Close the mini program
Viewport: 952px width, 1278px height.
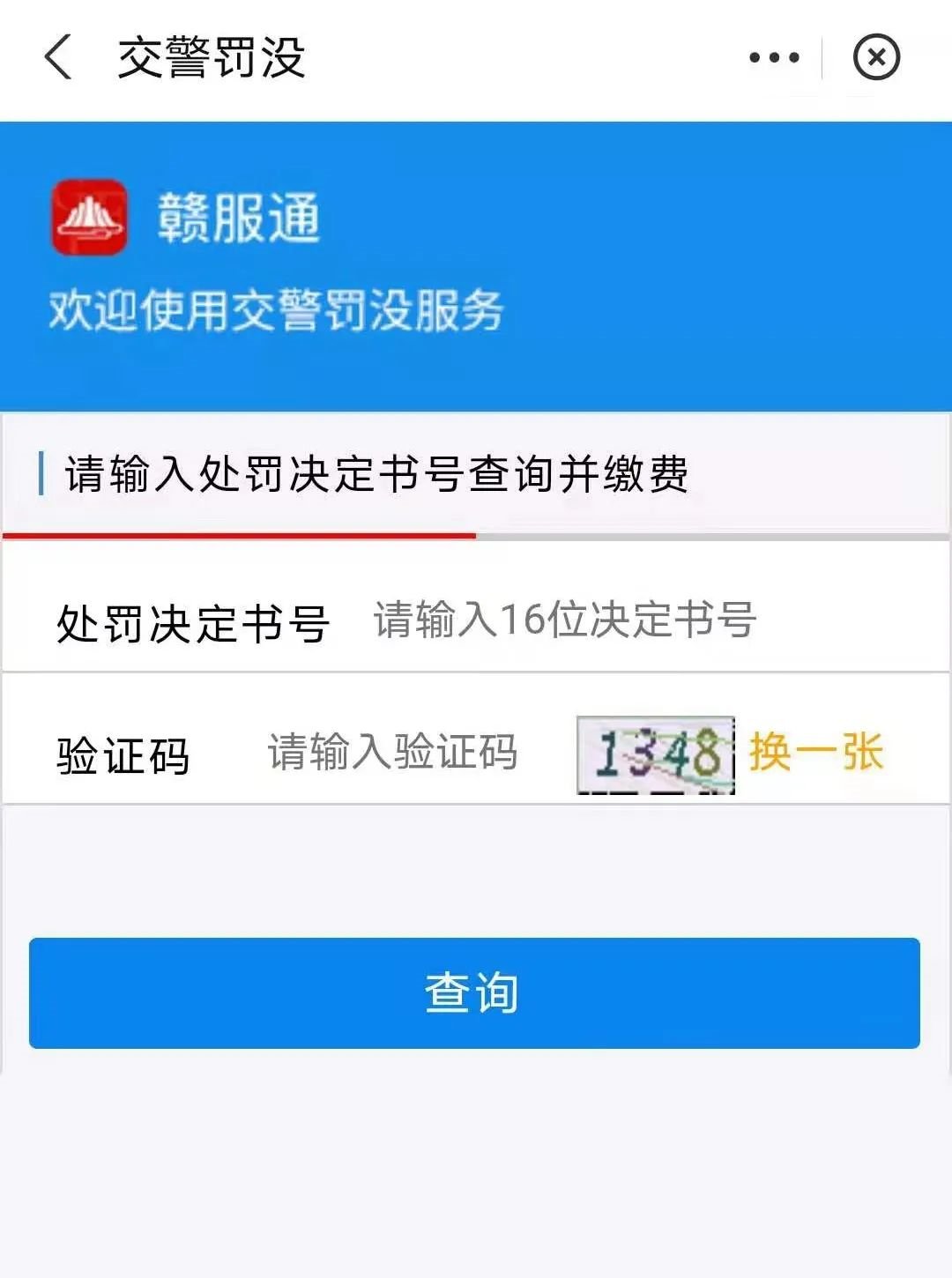(875, 58)
